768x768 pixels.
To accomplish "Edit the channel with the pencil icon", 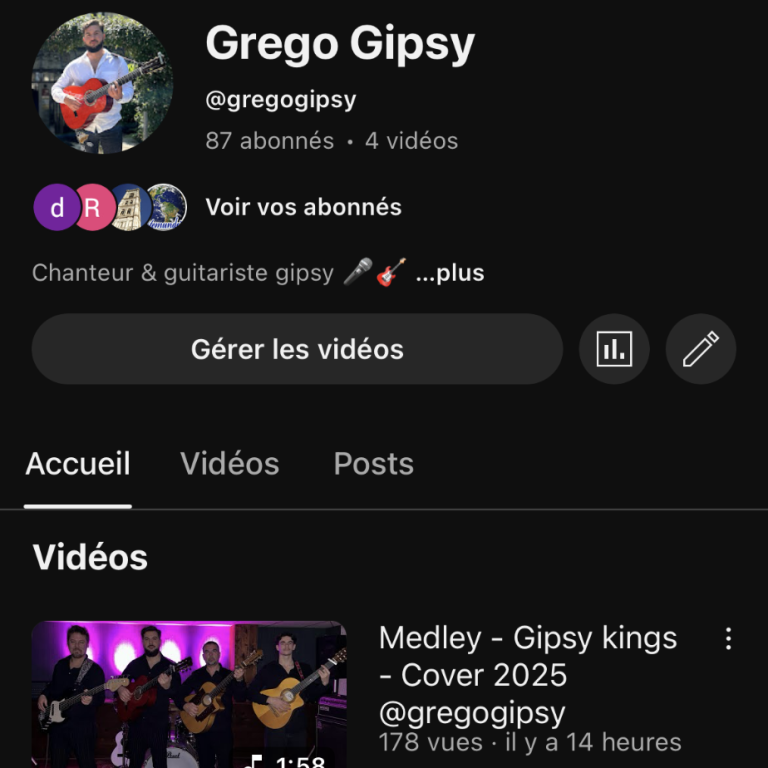I will click(x=700, y=349).
